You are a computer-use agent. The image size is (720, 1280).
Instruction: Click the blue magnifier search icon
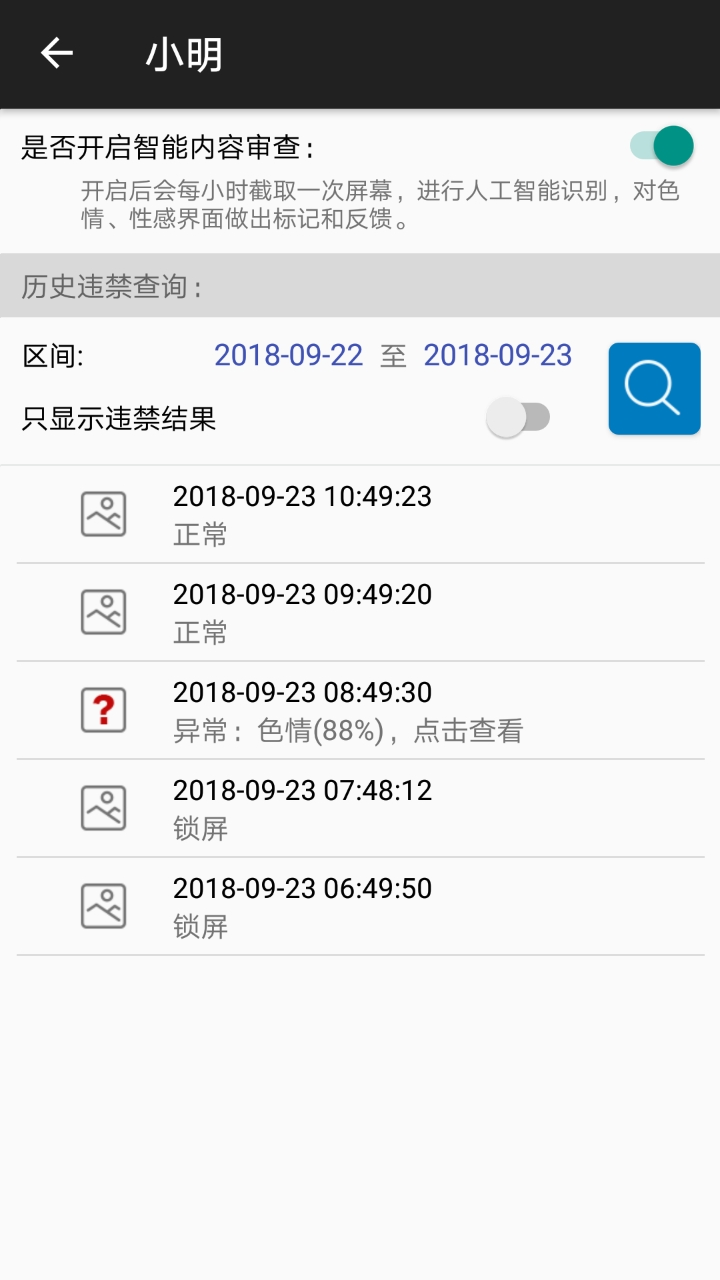[x=654, y=388]
